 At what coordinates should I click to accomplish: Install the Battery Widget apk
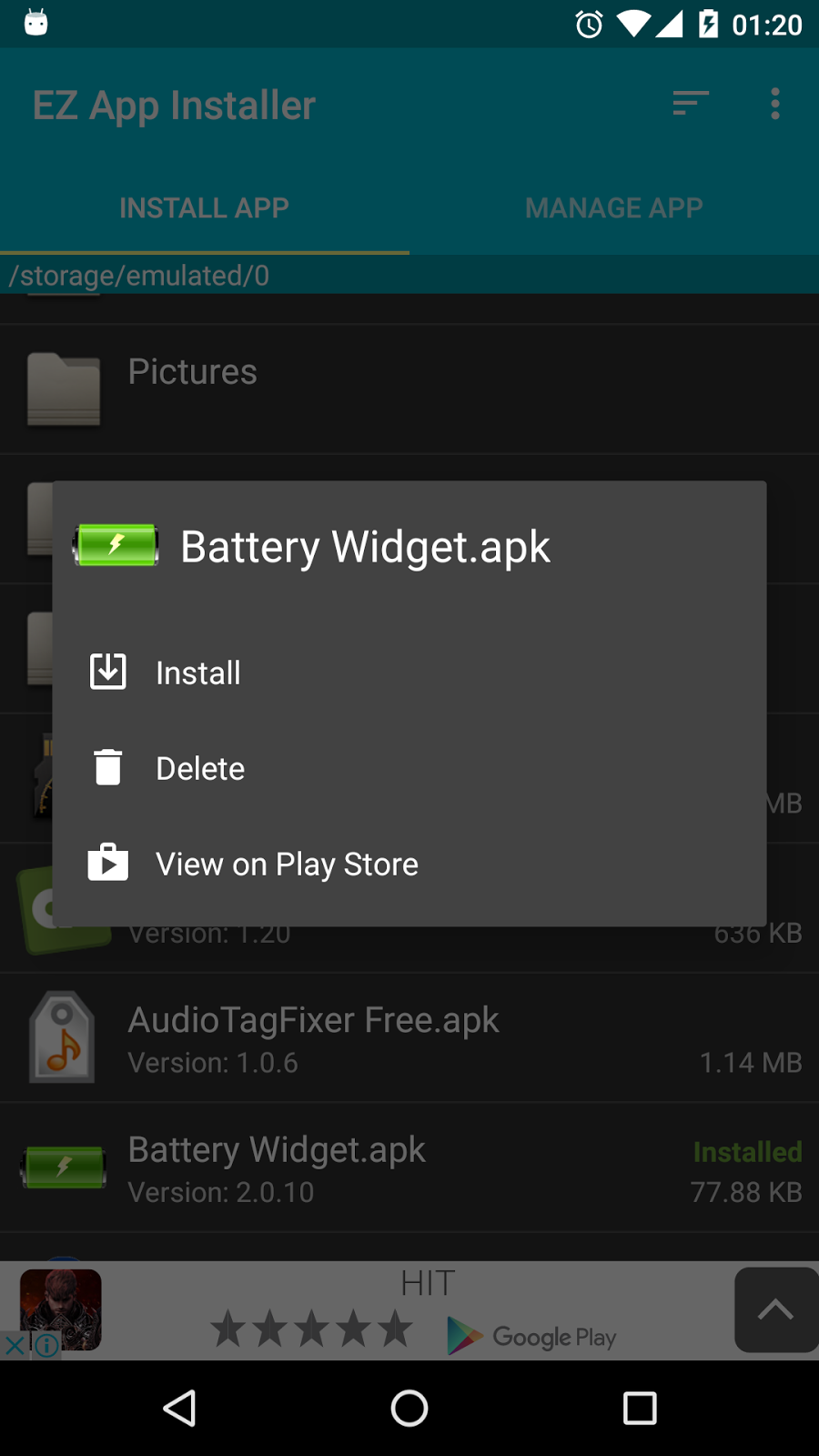[409, 672]
